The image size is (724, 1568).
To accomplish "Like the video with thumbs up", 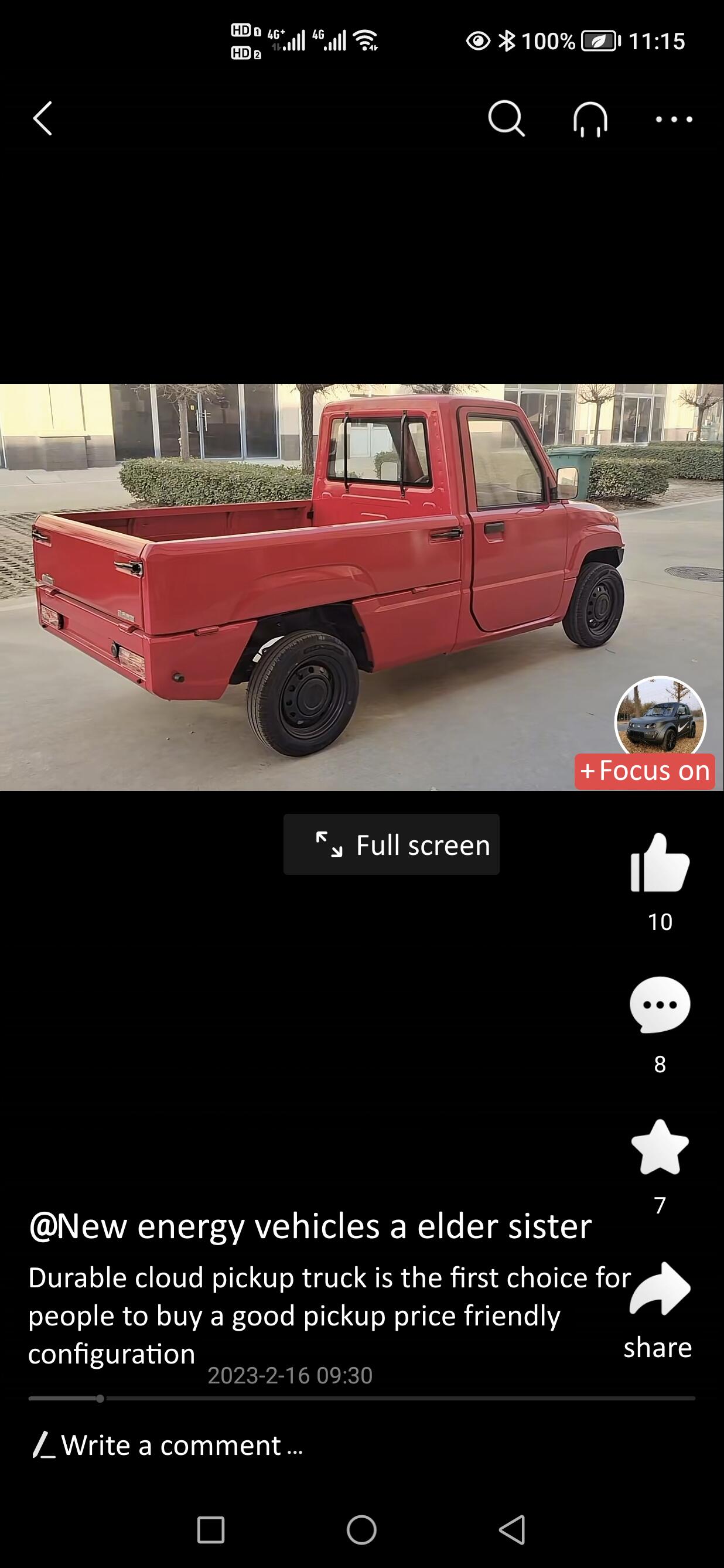I will (x=660, y=863).
